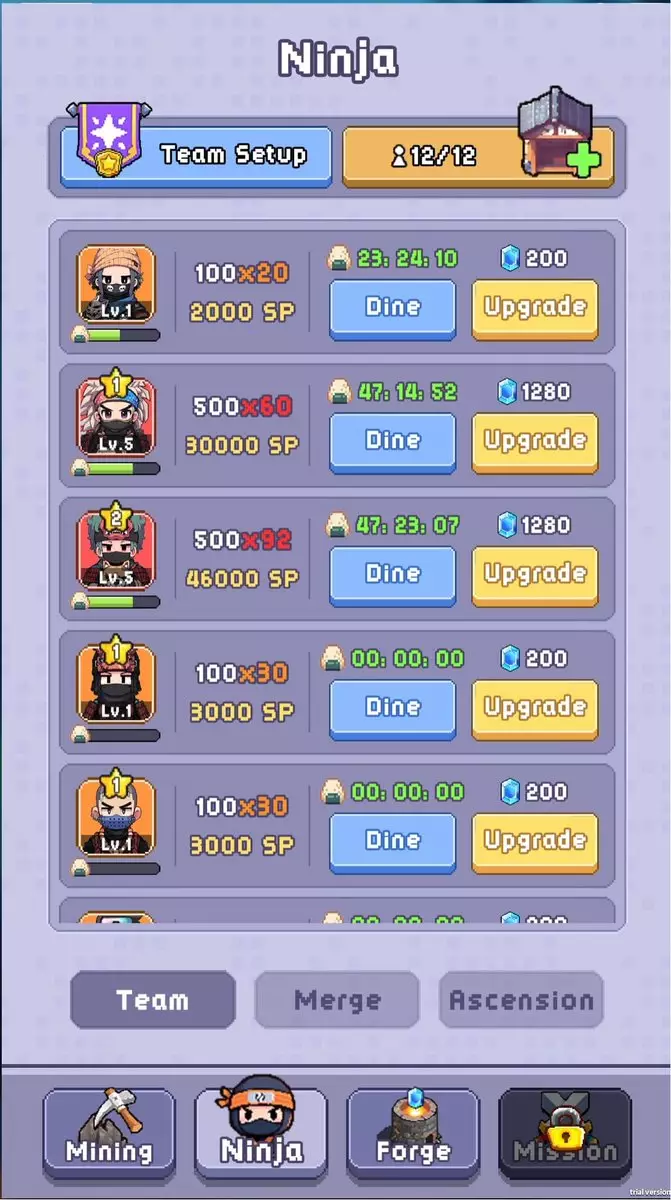Upgrade the 30000 SP ninja
The width and height of the screenshot is (671, 1200).
click(x=535, y=442)
